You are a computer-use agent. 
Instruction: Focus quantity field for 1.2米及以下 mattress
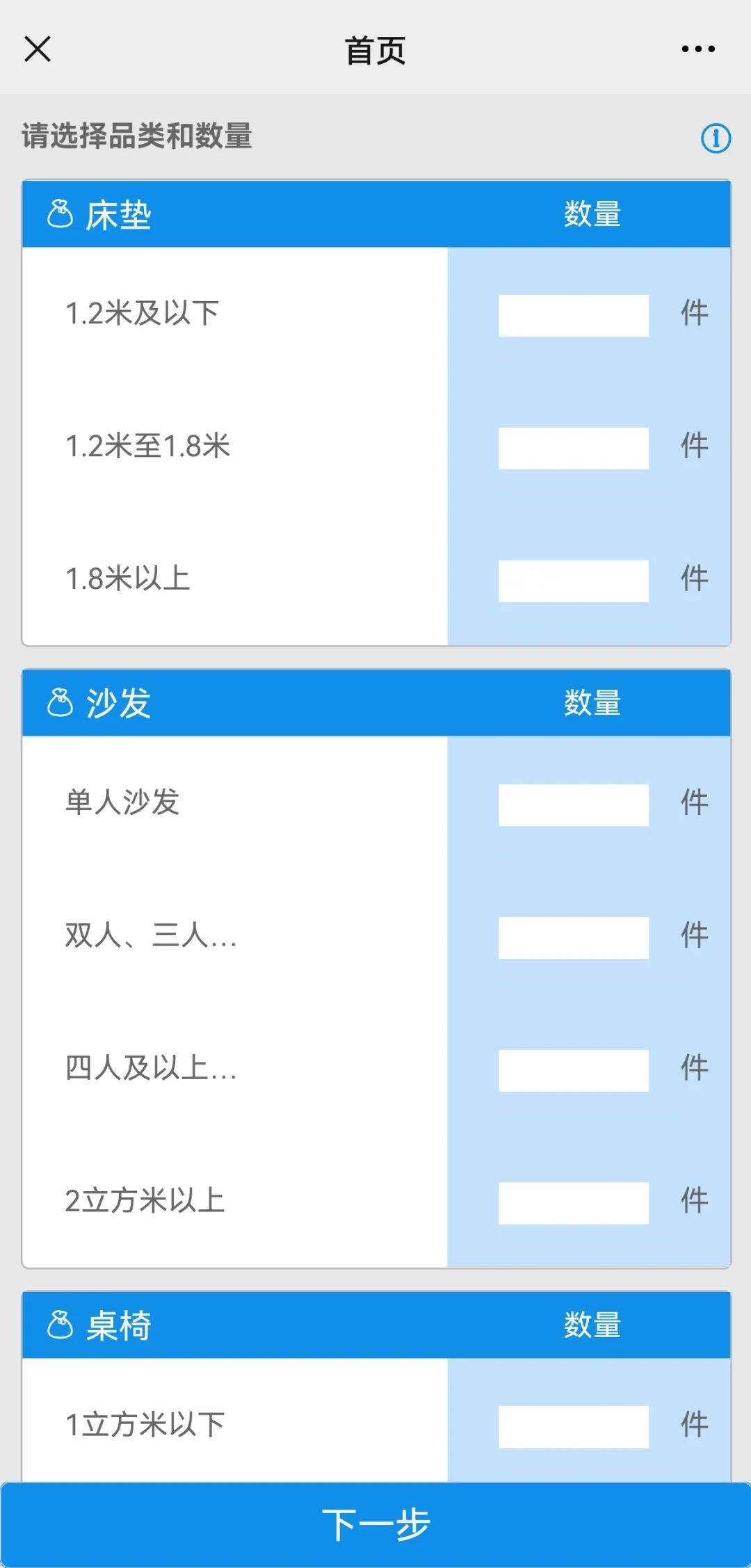573,316
